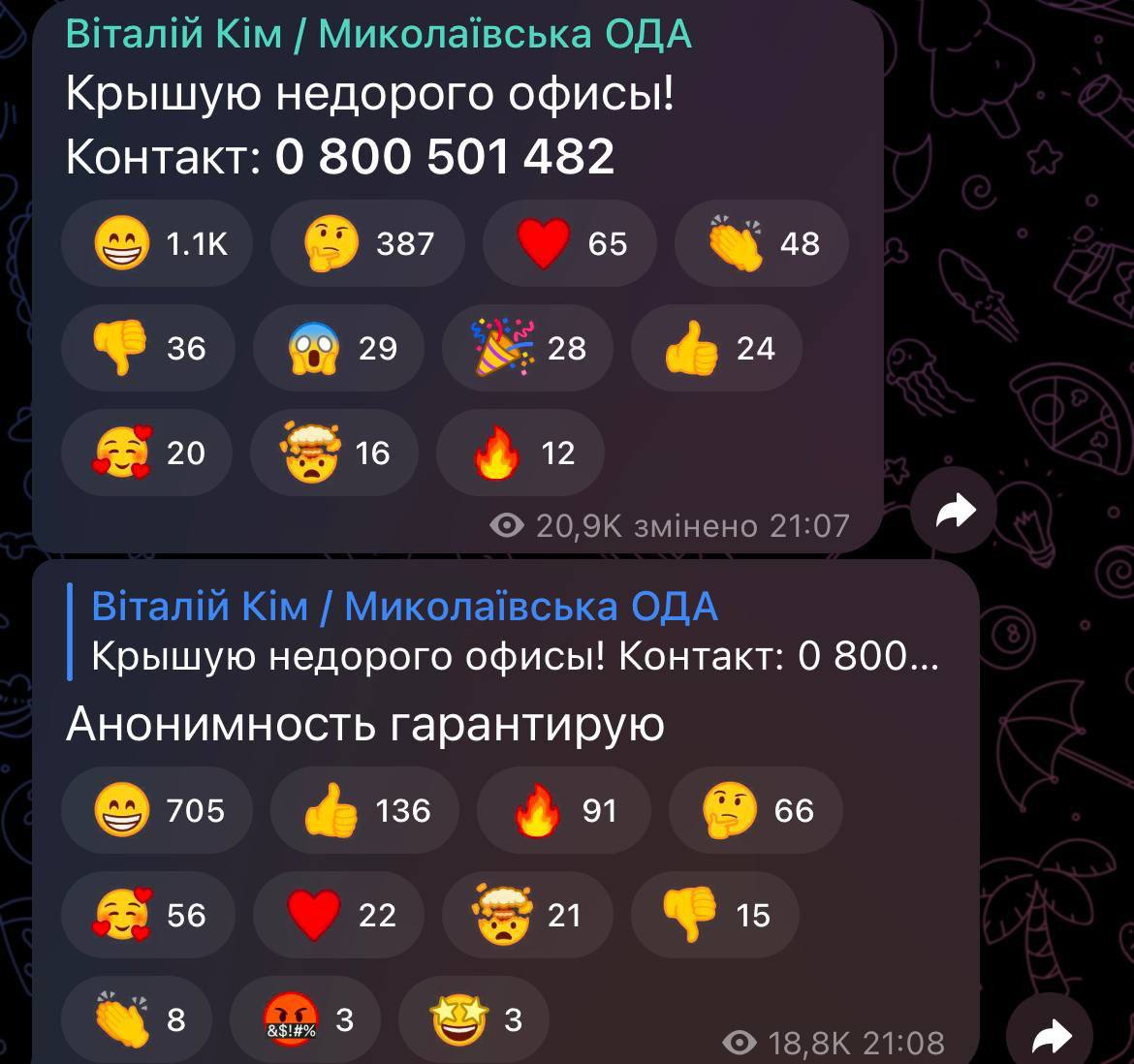Tap the grinning reaction with 1.1K
The image size is (1134, 1064).
coord(158,243)
